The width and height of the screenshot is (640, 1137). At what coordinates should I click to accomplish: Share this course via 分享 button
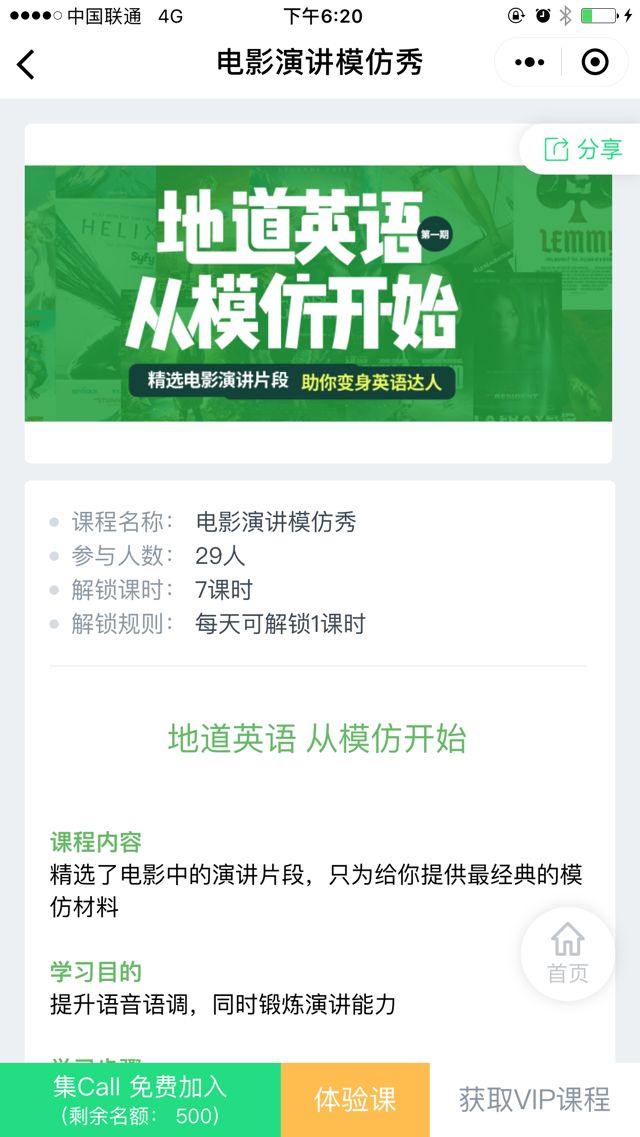pyautogui.click(x=582, y=150)
